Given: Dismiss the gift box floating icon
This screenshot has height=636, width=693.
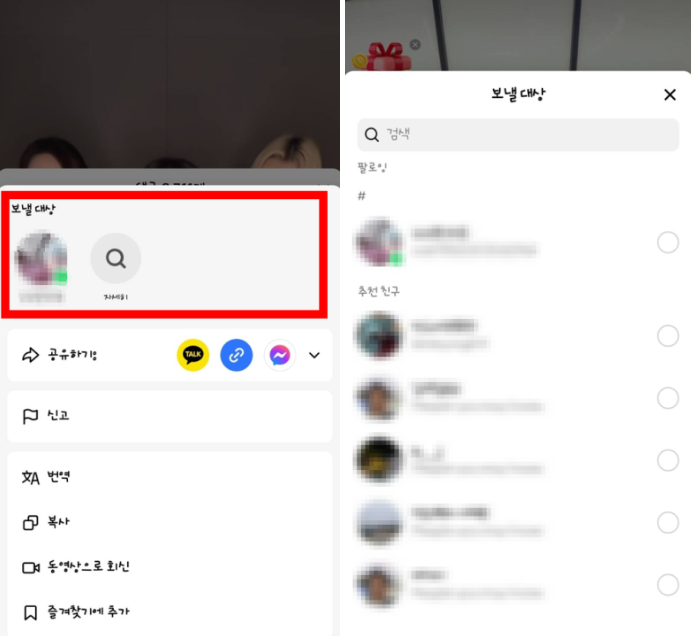Looking at the screenshot, I should pos(415,45).
